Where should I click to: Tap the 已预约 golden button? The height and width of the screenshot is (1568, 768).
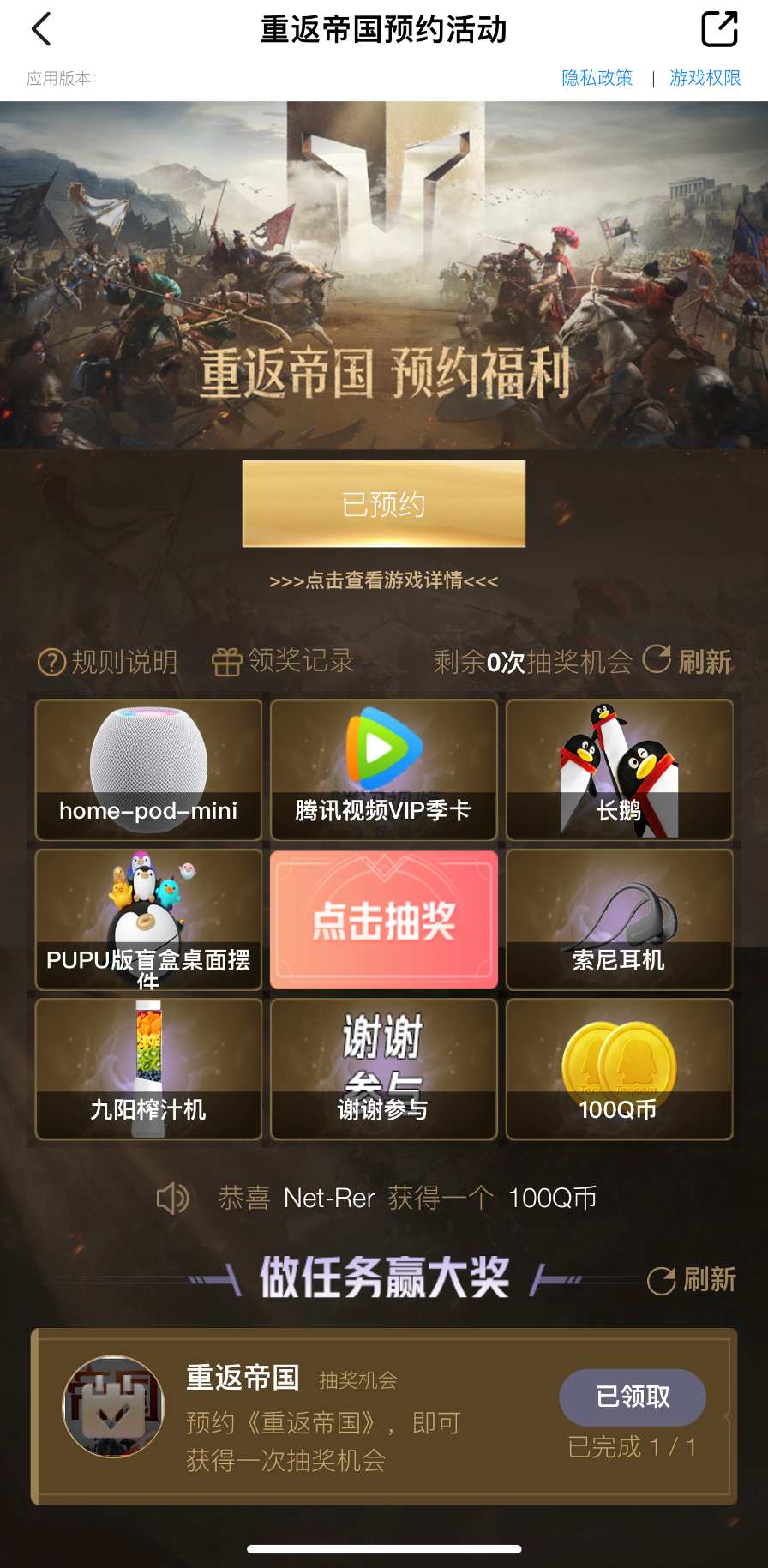click(x=384, y=504)
